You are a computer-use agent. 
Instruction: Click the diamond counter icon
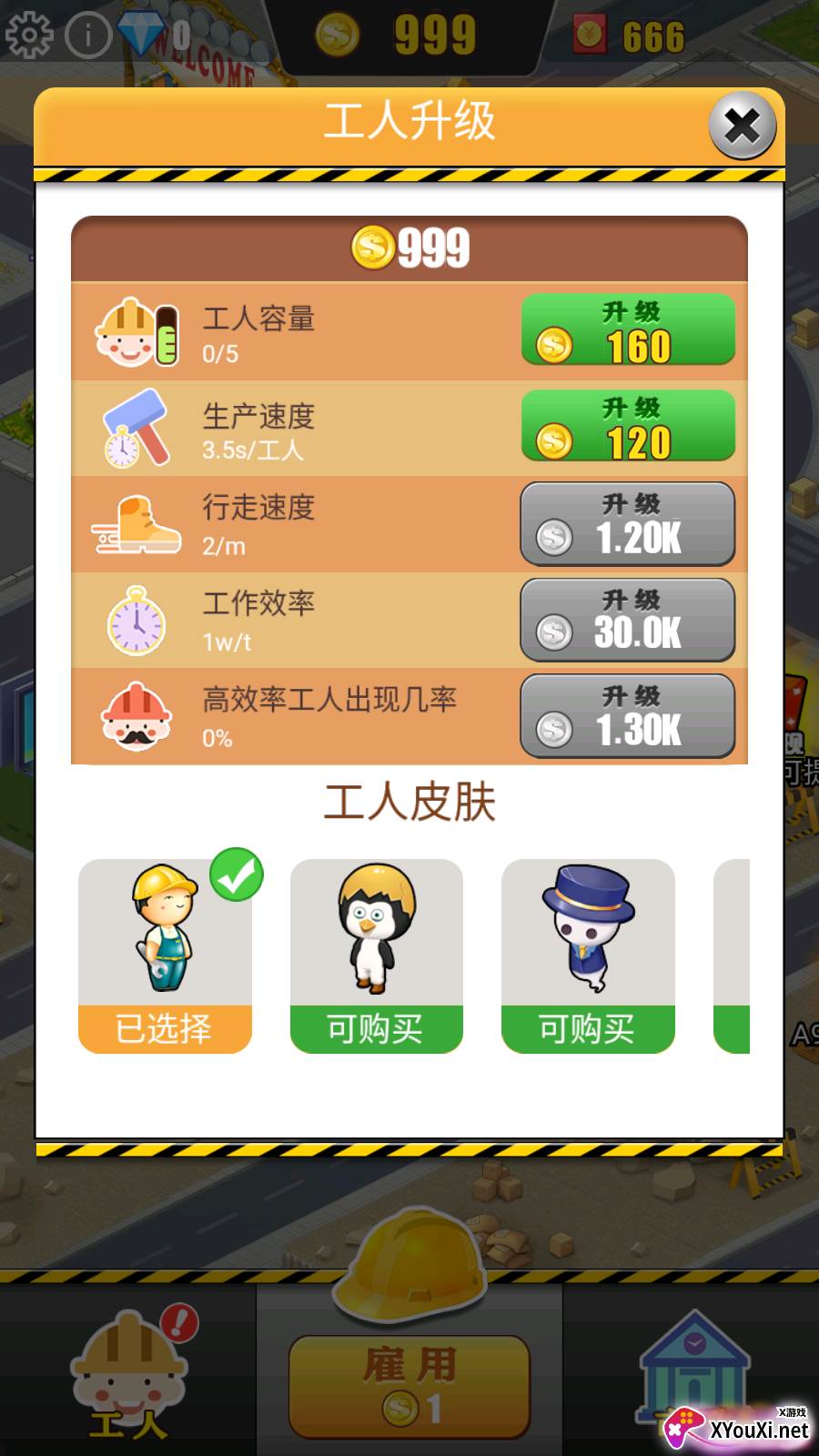pyautogui.click(x=136, y=30)
